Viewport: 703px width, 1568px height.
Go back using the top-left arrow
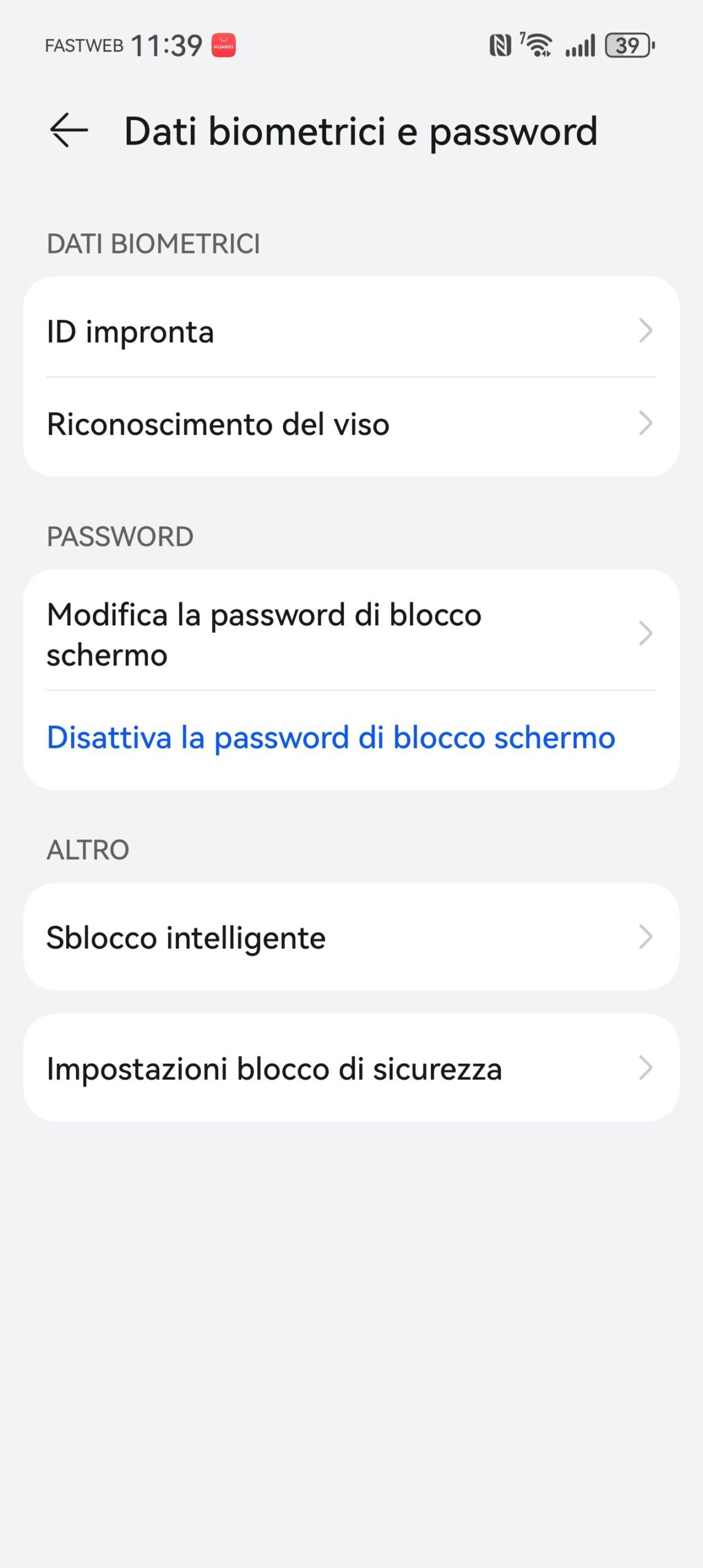[x=69, y=130]
